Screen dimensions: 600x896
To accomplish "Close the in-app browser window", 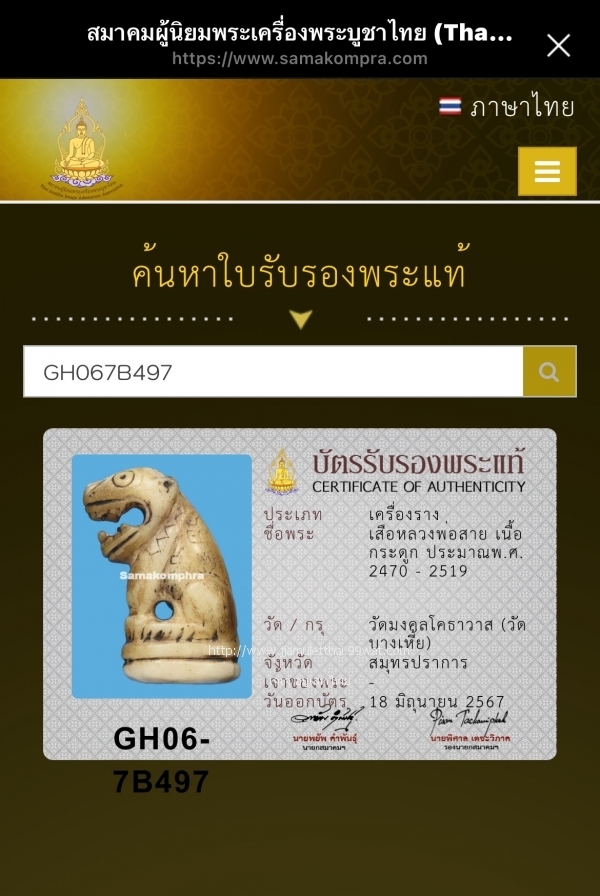I will (x=558, y=45).
